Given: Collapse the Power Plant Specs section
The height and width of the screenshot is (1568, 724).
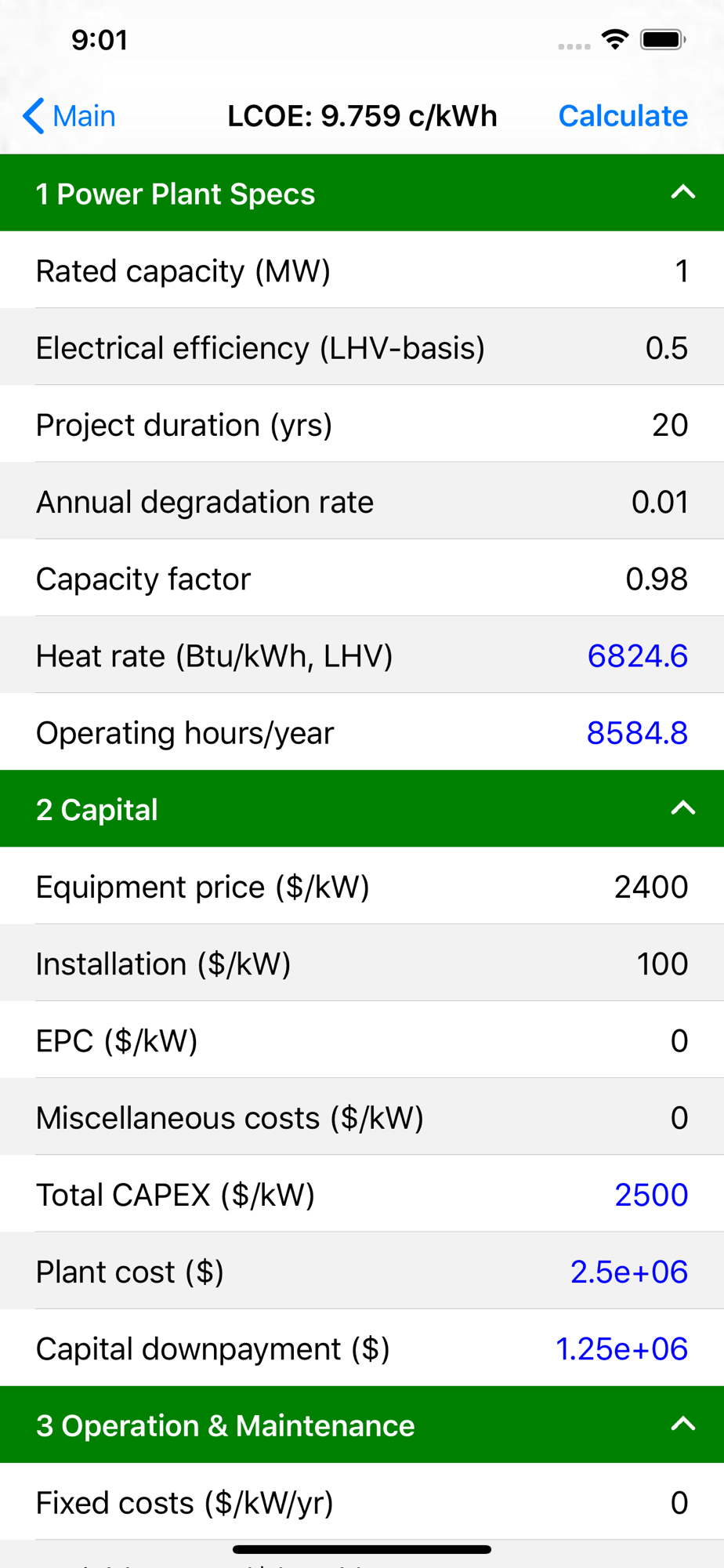Looking at the screenshot, I should pyautogui.click(x=683, y=193).
